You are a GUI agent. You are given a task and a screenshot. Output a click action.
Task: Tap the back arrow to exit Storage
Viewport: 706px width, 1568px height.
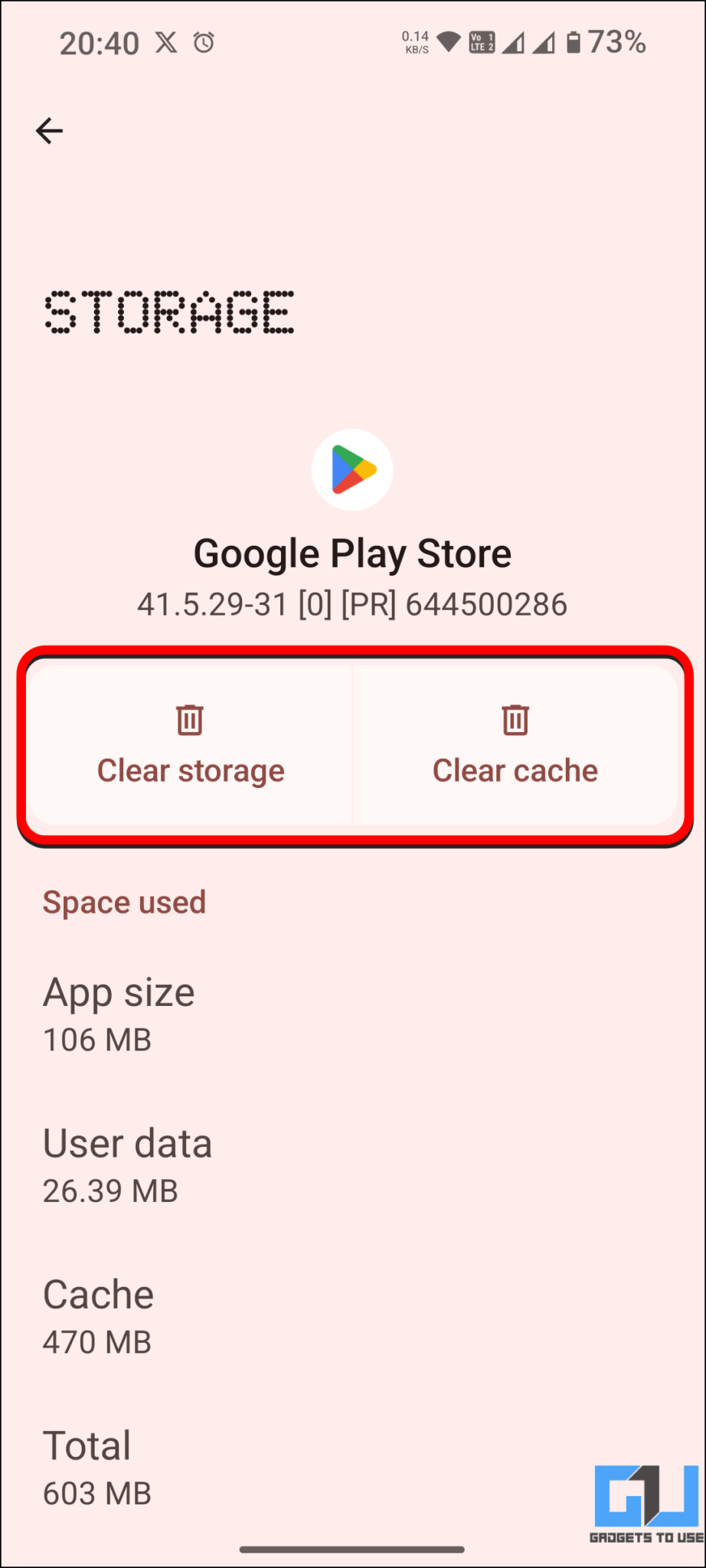pyautogui.click(x=49, y=130)
